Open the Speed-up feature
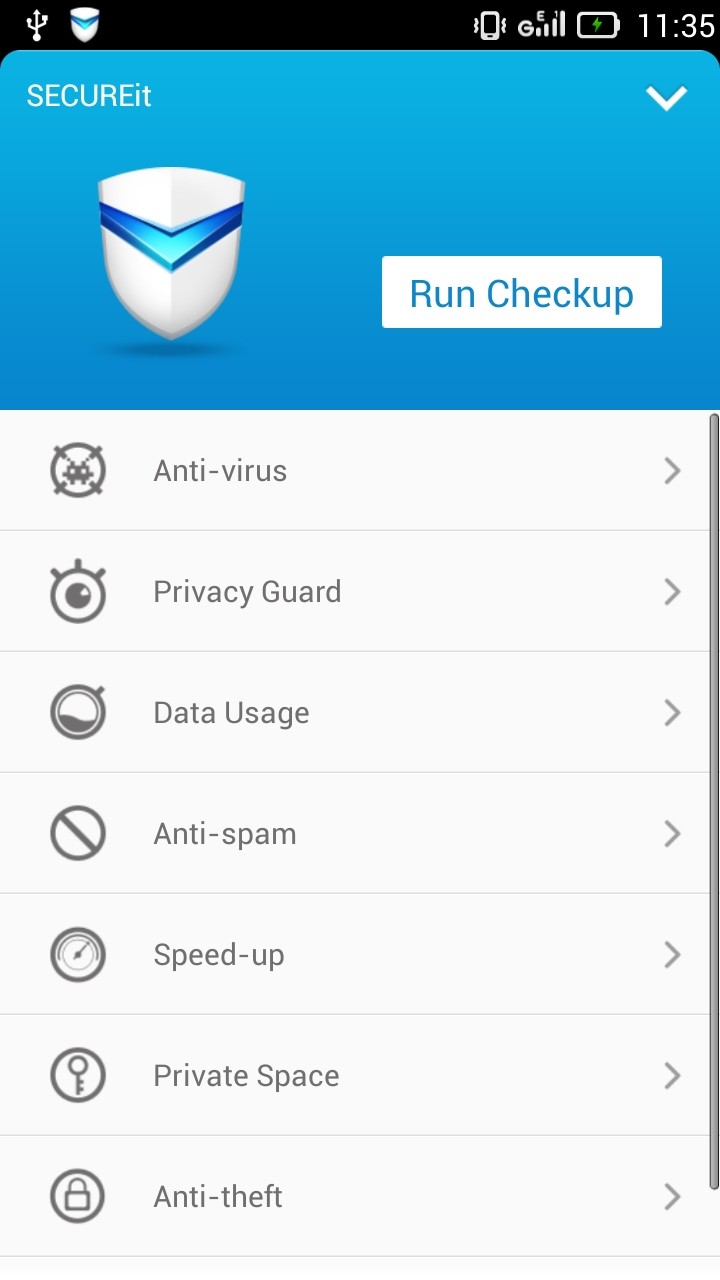 [x=355, y=954]
